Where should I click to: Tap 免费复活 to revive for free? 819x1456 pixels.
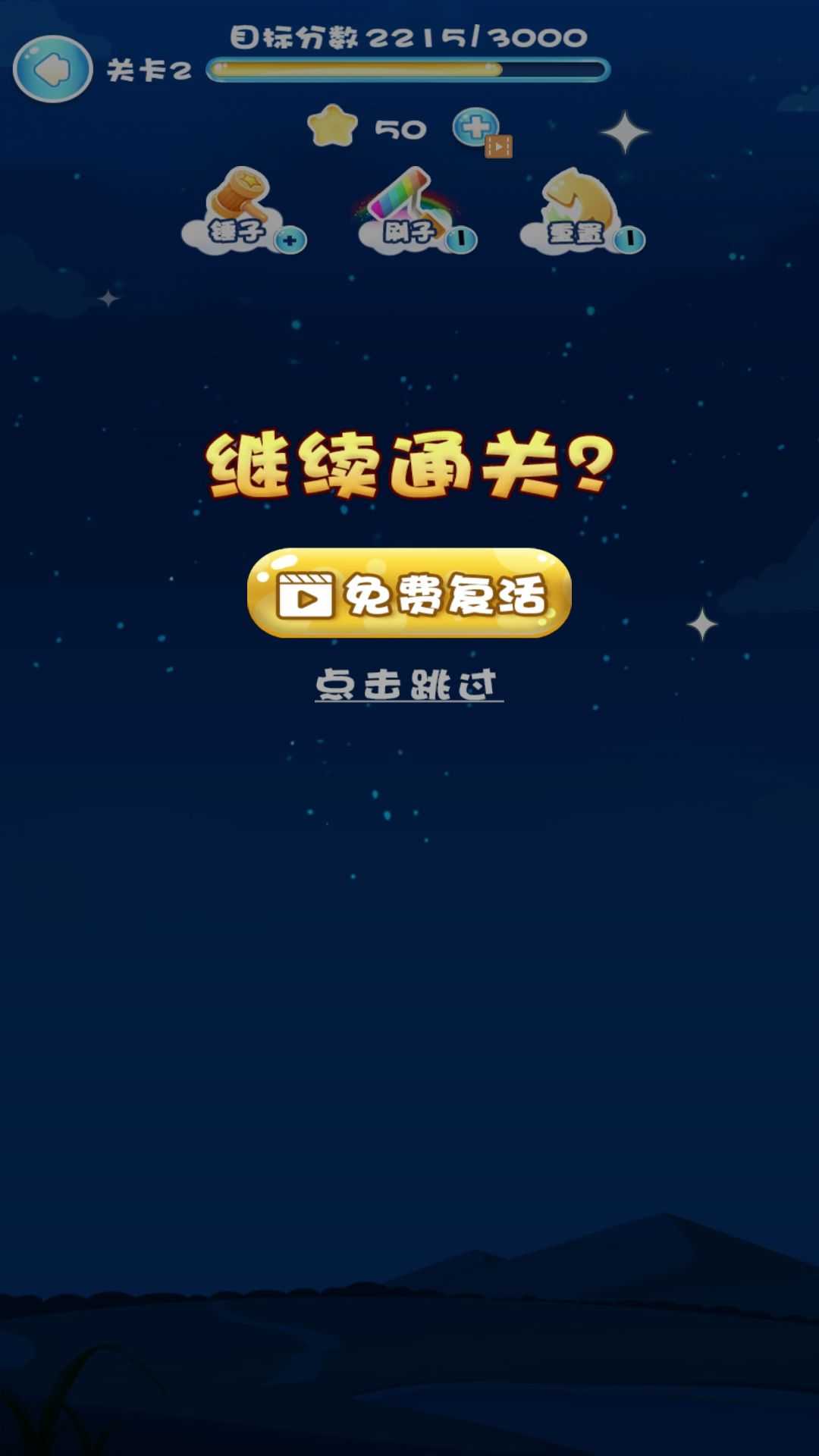(409, 593)
